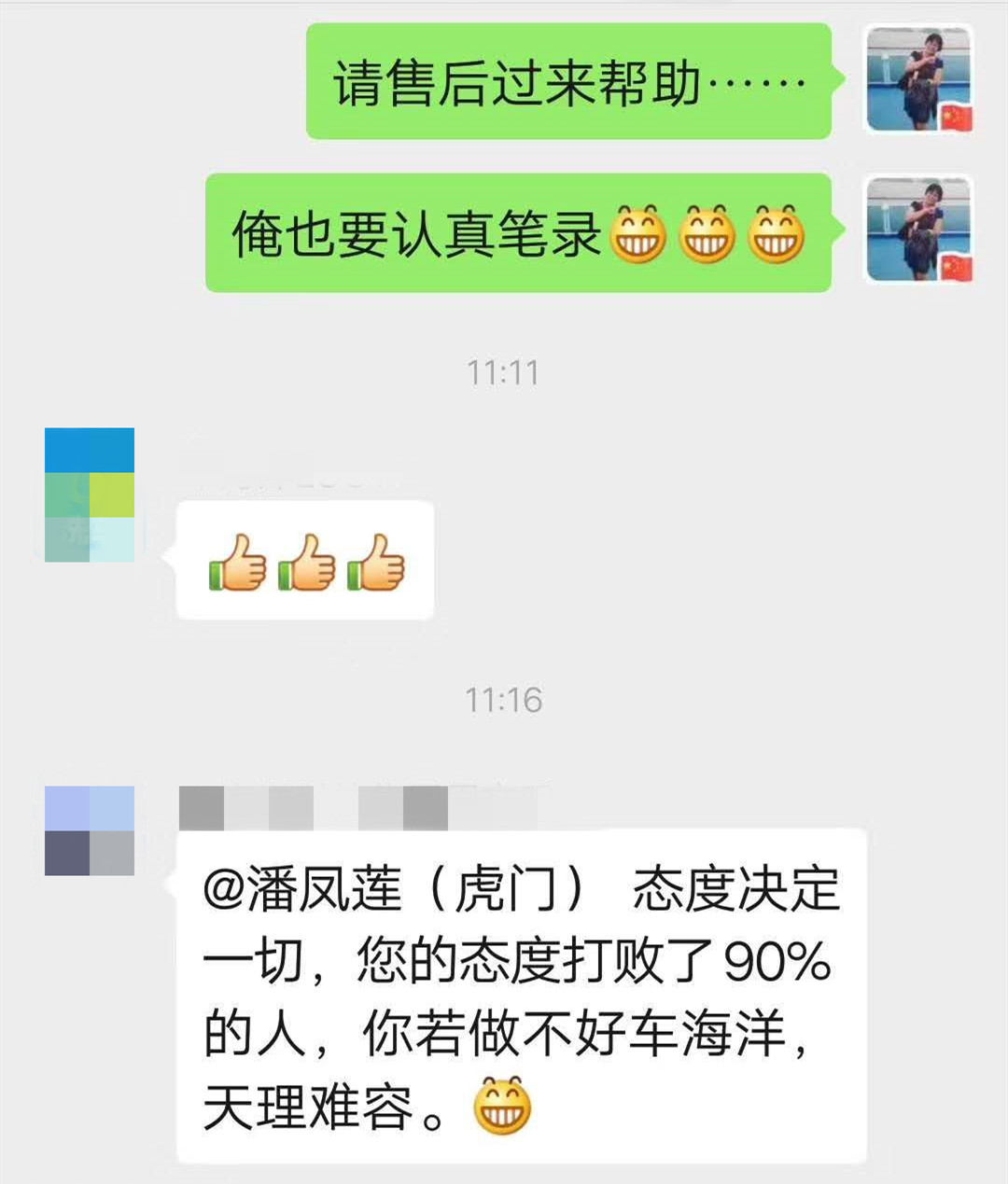This screenshot has width=1008, height=1184.
Task: Open sender's avatar beside "请售后过来帮助" message
Action: (919, 80)
